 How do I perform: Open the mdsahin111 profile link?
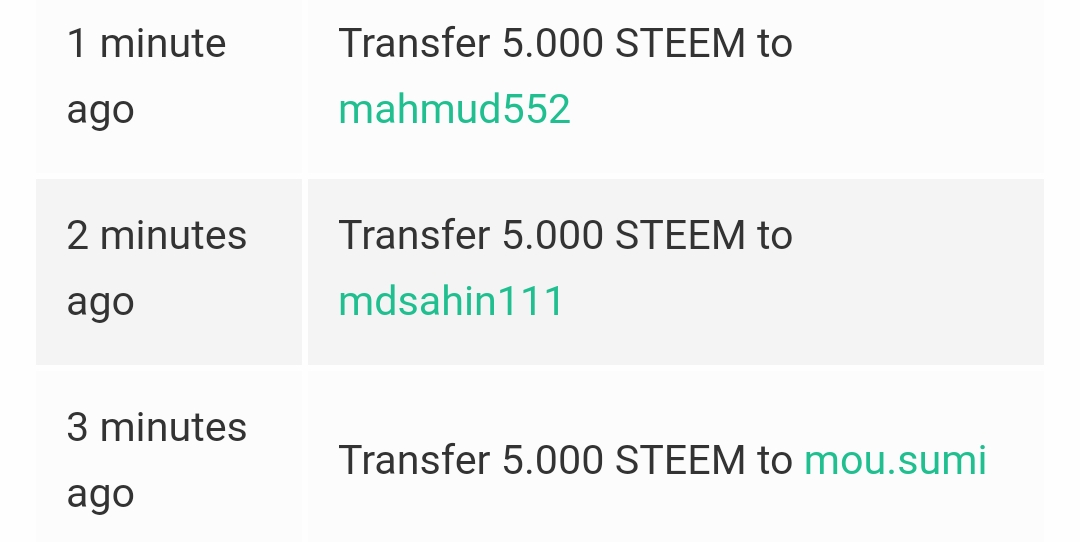tap(451, 301)
